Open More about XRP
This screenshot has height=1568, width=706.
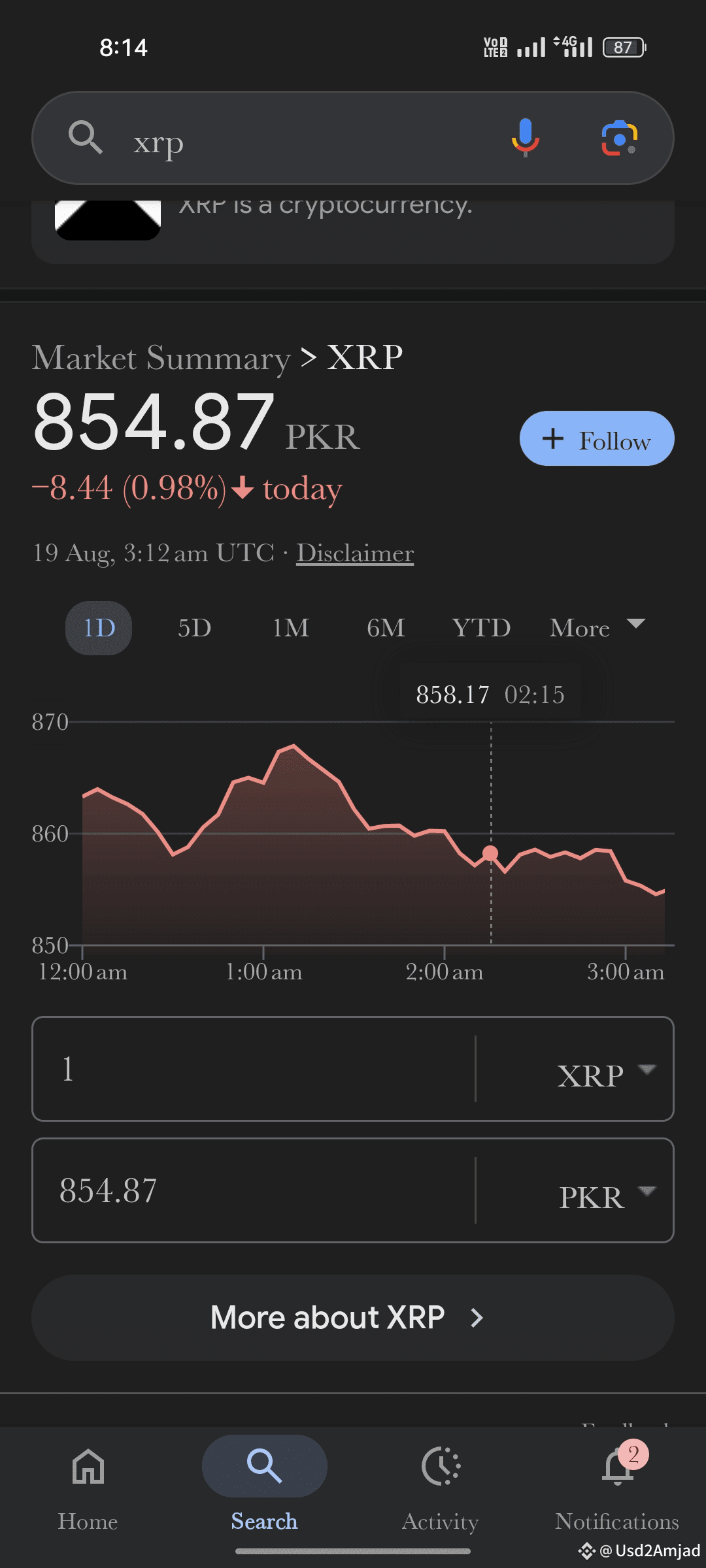(353, 1317)
